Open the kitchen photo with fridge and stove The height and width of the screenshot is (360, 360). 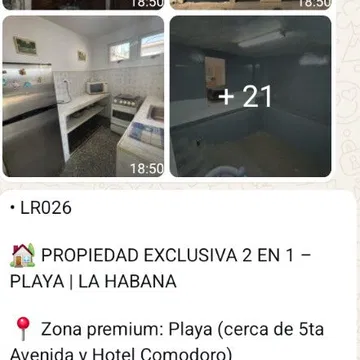pyautogui.click(x=83, y=96)
